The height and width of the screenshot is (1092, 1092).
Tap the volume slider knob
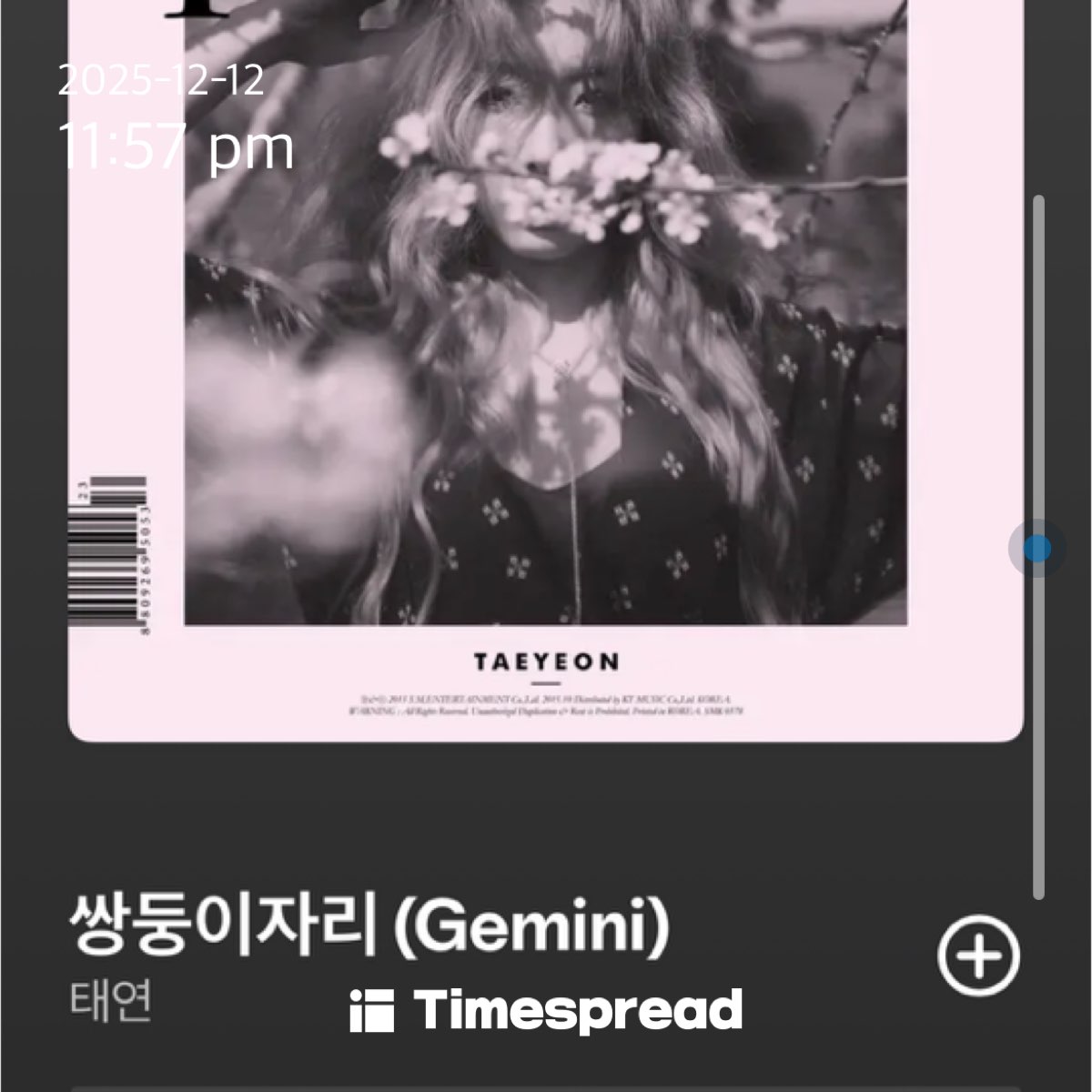pyautogui.click(x=1036, y=549)
